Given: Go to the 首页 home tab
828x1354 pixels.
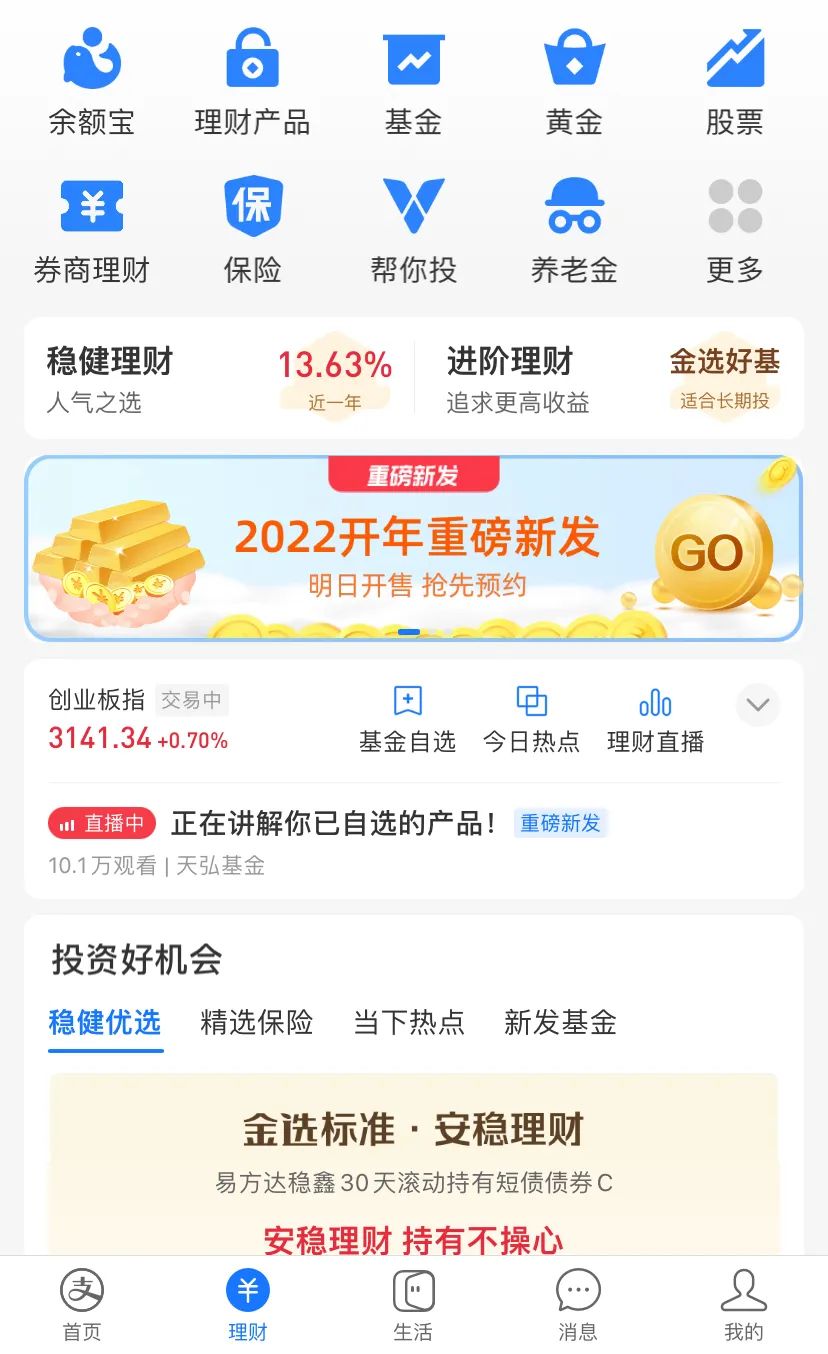Looking at the screenshot, I should [82, 1304].
